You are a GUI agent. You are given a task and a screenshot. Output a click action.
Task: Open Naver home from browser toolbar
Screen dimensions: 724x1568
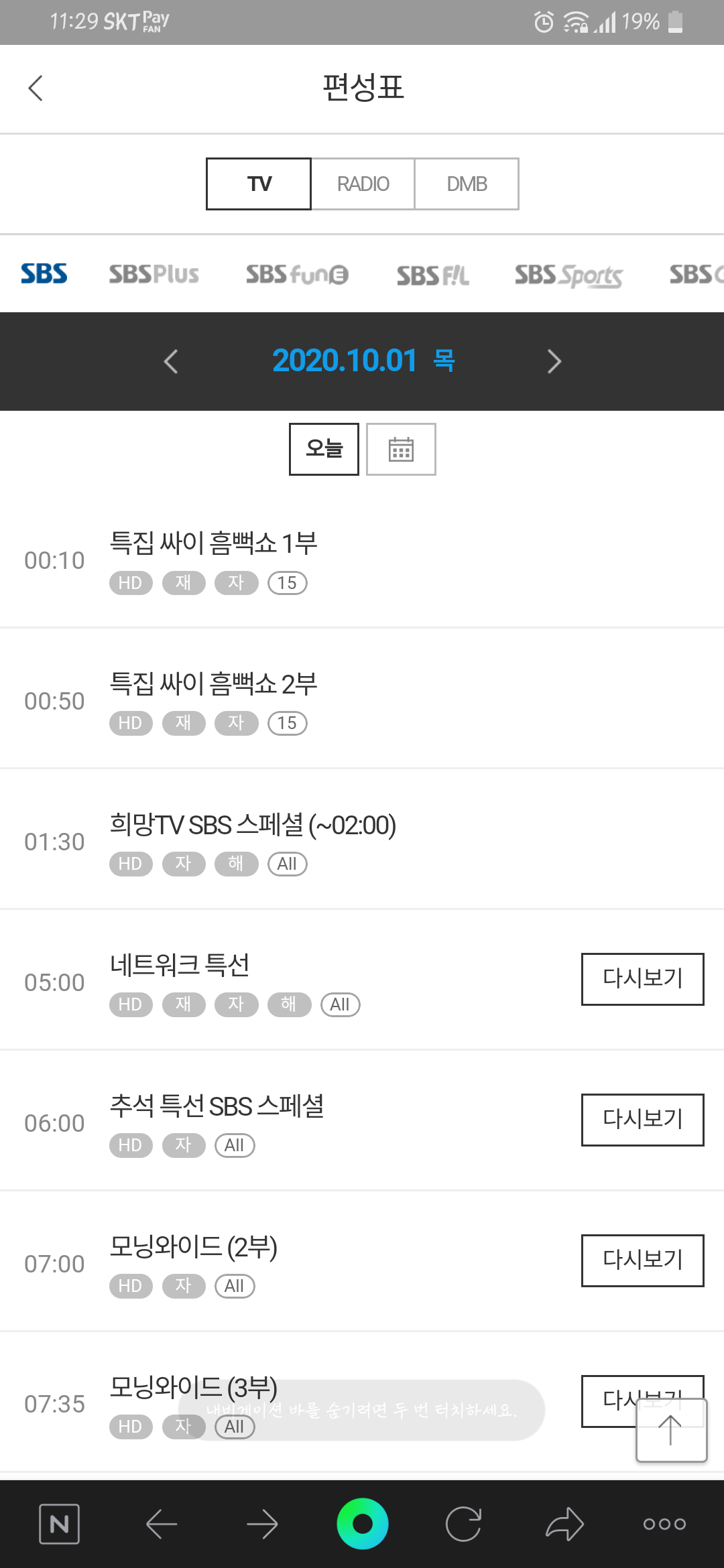60,1524
